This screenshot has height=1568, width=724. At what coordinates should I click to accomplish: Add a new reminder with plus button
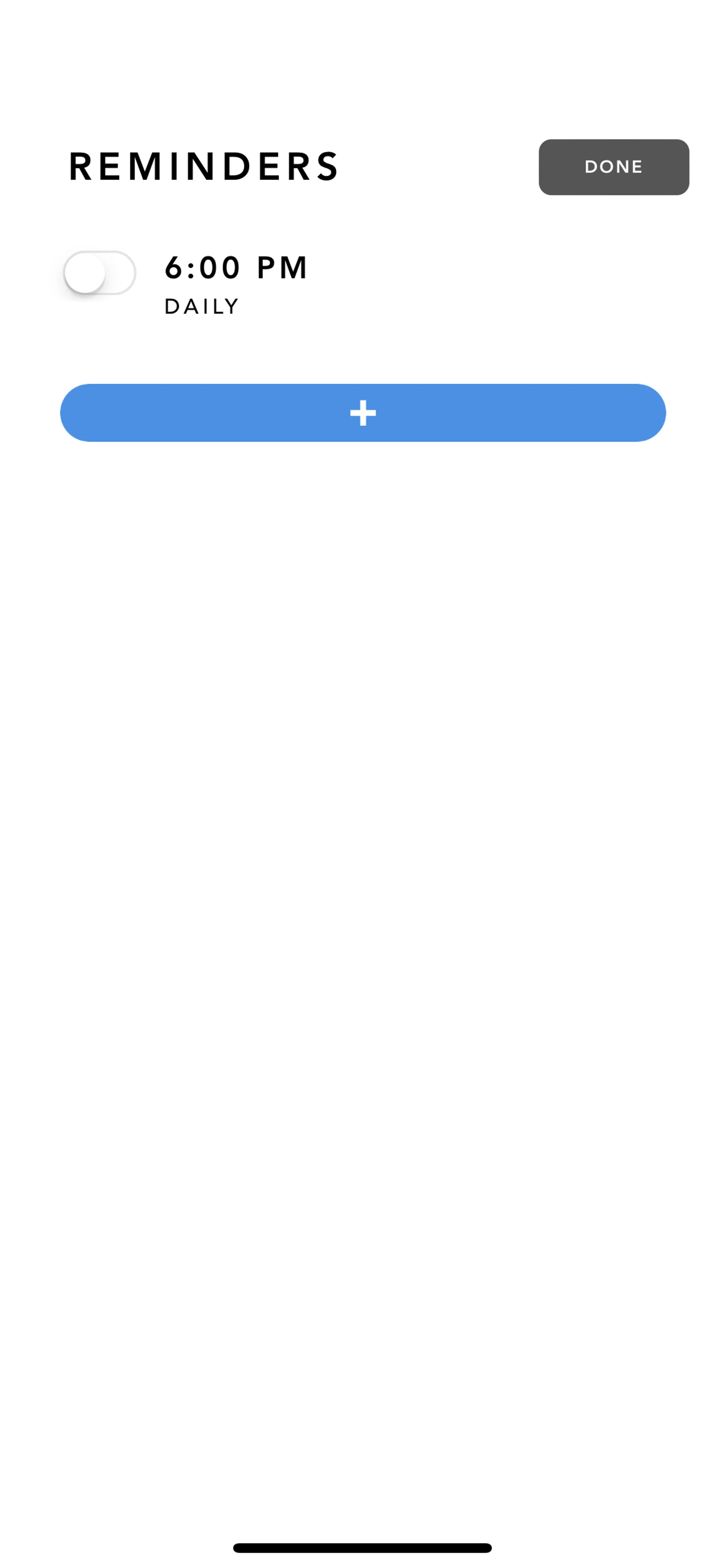point(363,413)
